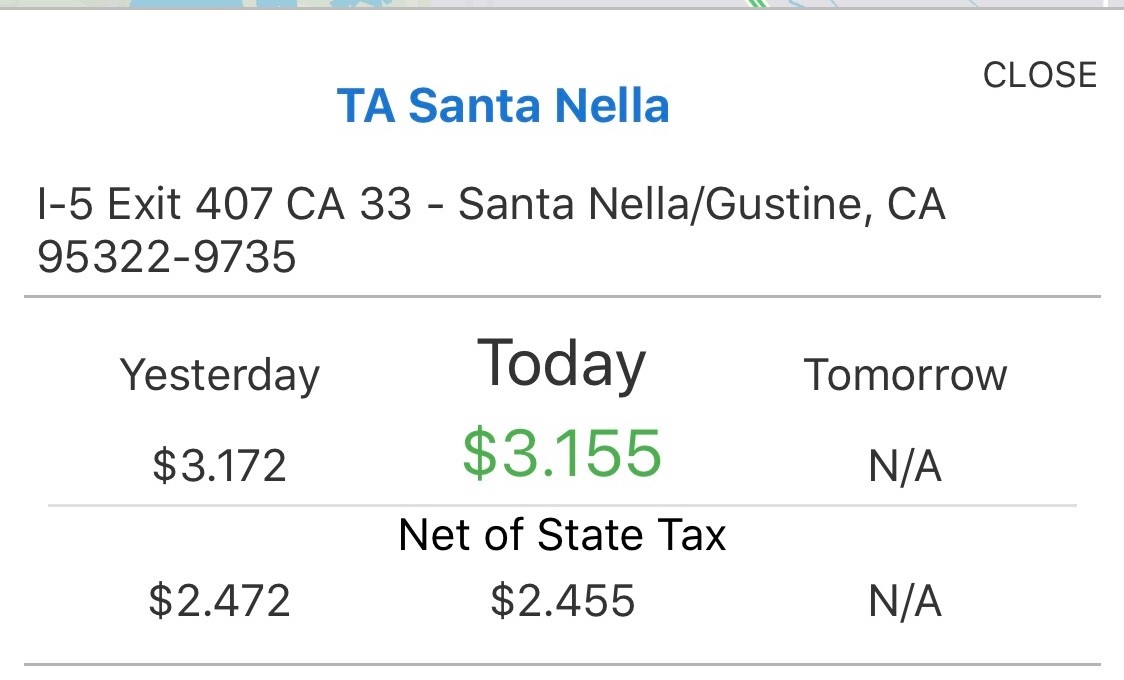Screen dimensions: 1124x680
Task: Open the TA Santa Nella station link
Action: (503, 105)
